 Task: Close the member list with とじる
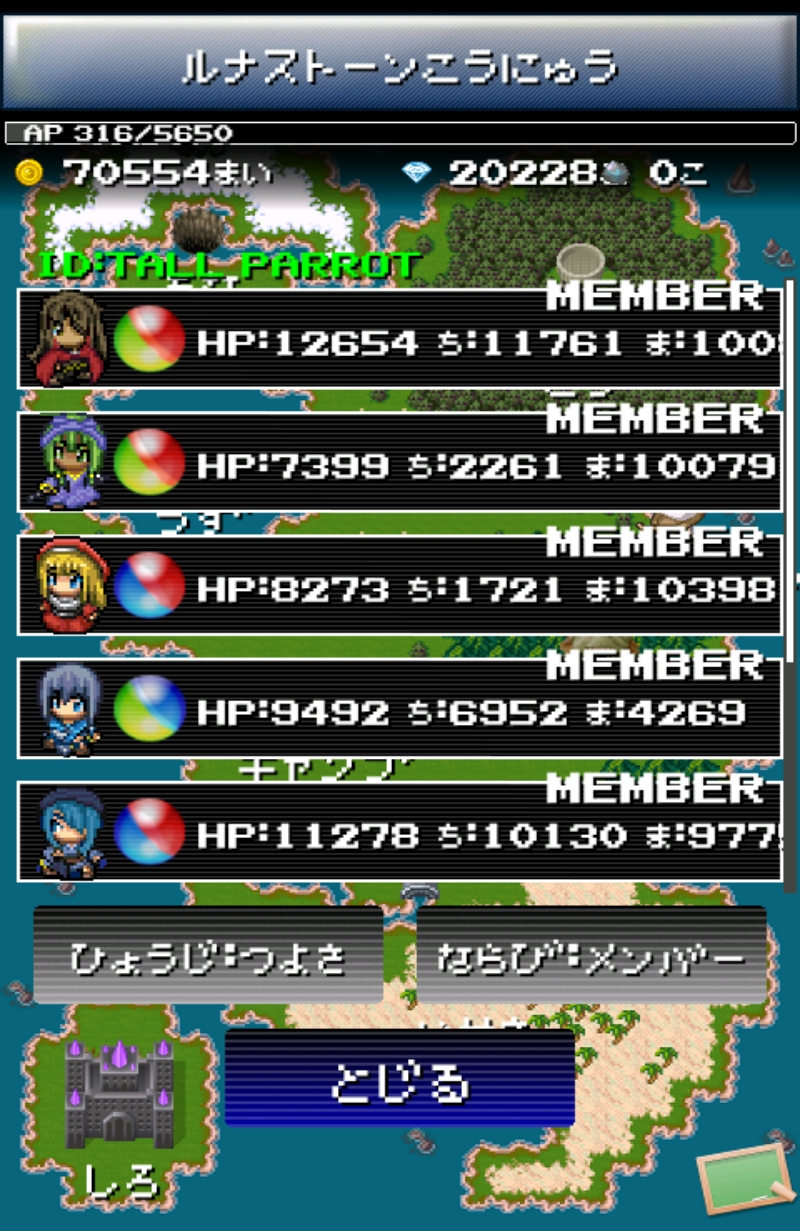(400, 1078)
